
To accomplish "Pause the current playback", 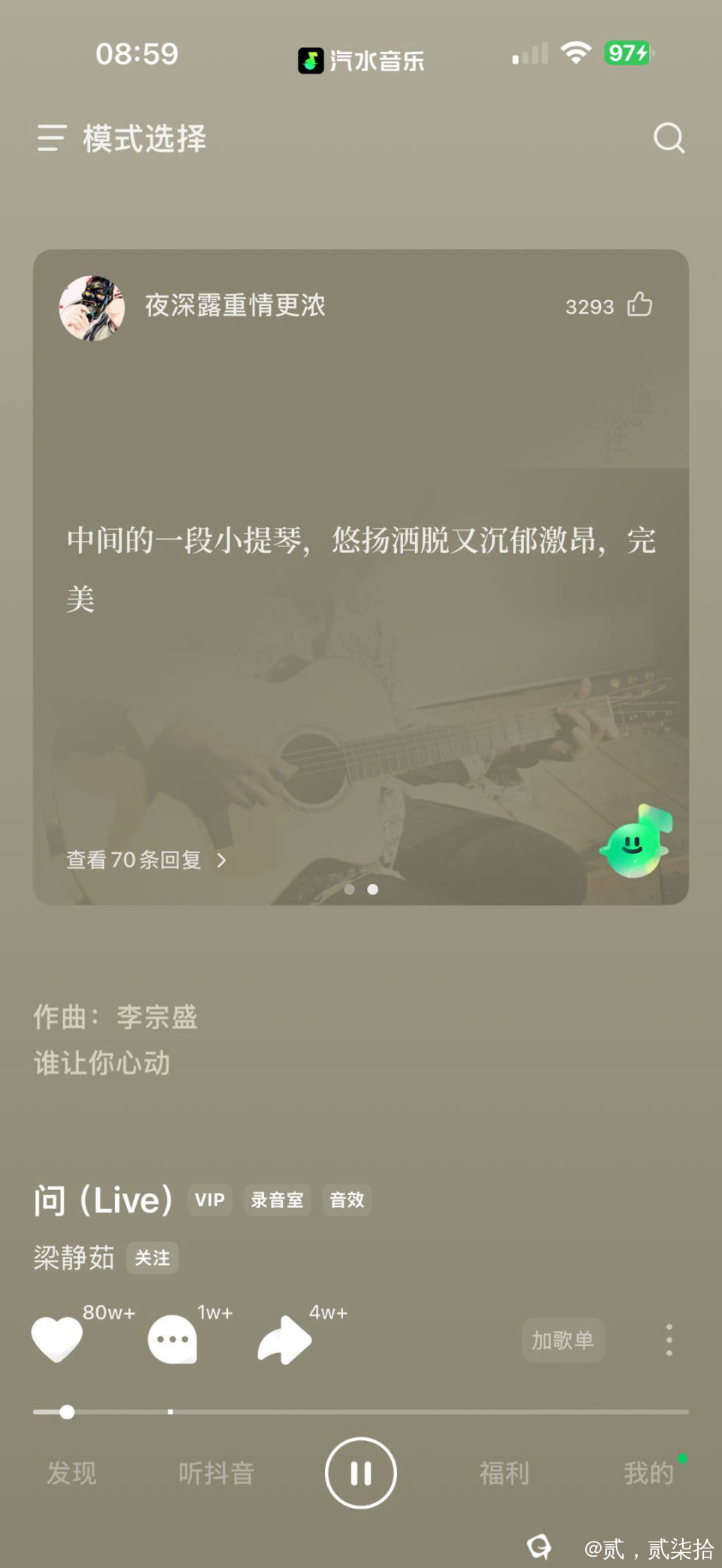I will click(x=360, y=1473).
